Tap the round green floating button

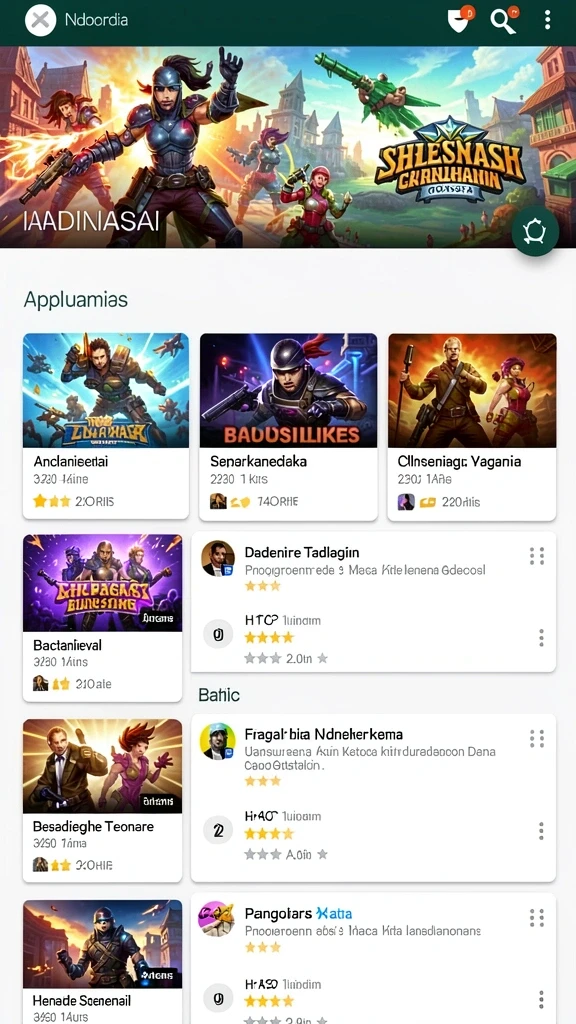pyautogui.click(x=535, y=231)
